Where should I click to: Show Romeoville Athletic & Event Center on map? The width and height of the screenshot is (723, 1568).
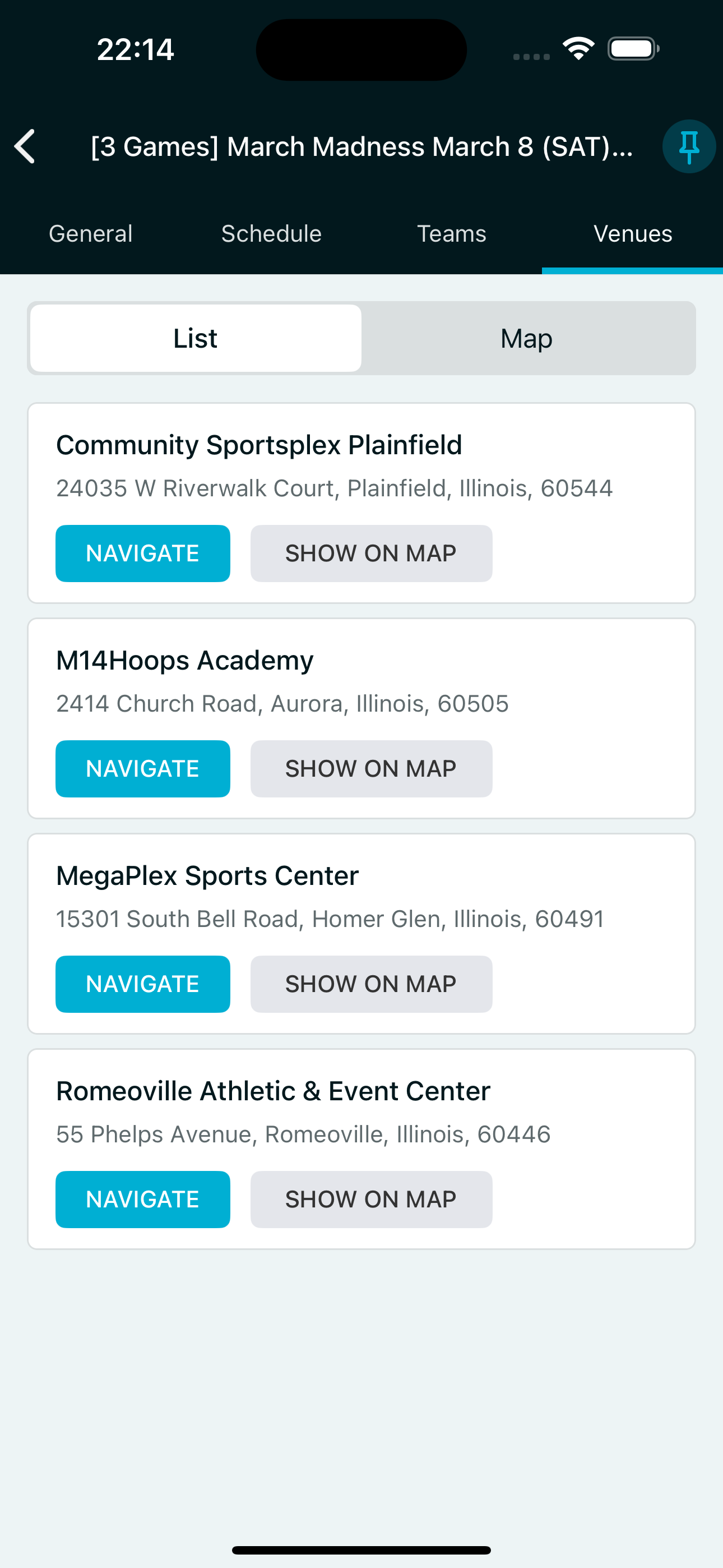pos(371,1199)
